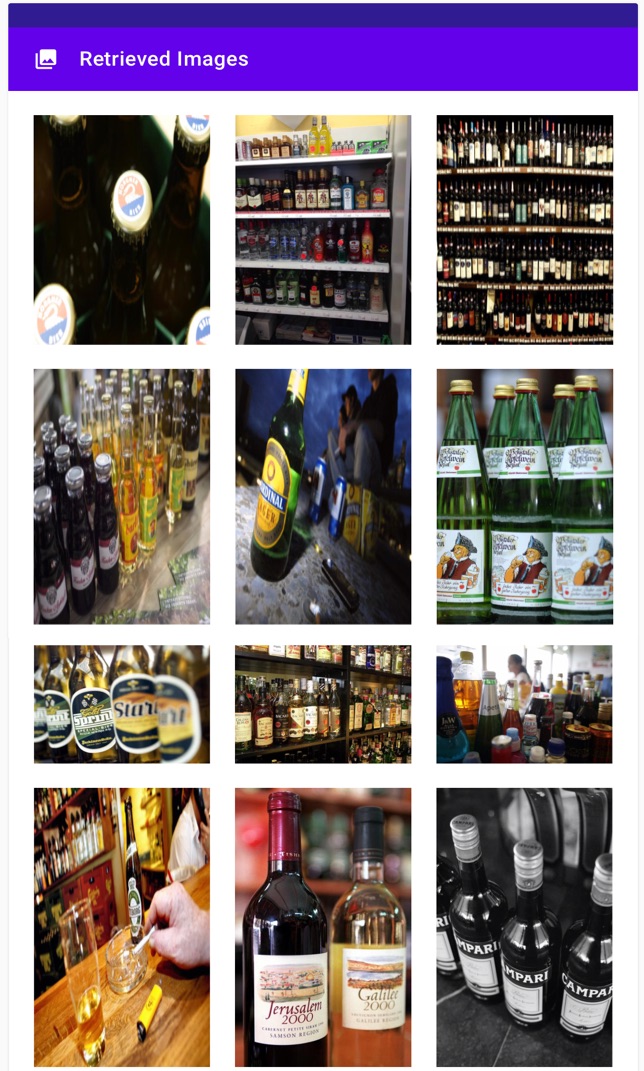View the liquor store fridge shelves image
This screenshot has height=1071, width=644.
(x=323, y=230)
